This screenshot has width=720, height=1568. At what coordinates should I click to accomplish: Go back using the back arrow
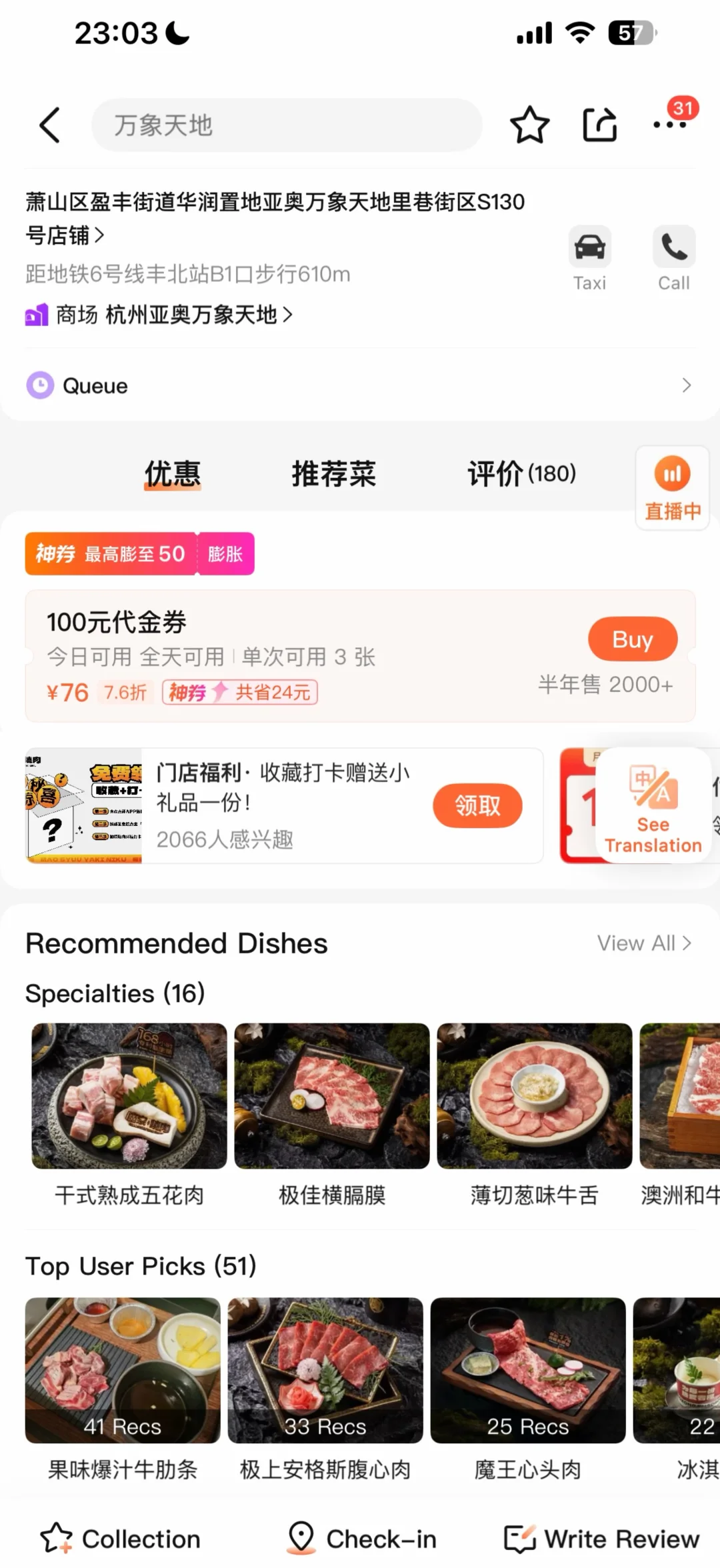(50, 125)
